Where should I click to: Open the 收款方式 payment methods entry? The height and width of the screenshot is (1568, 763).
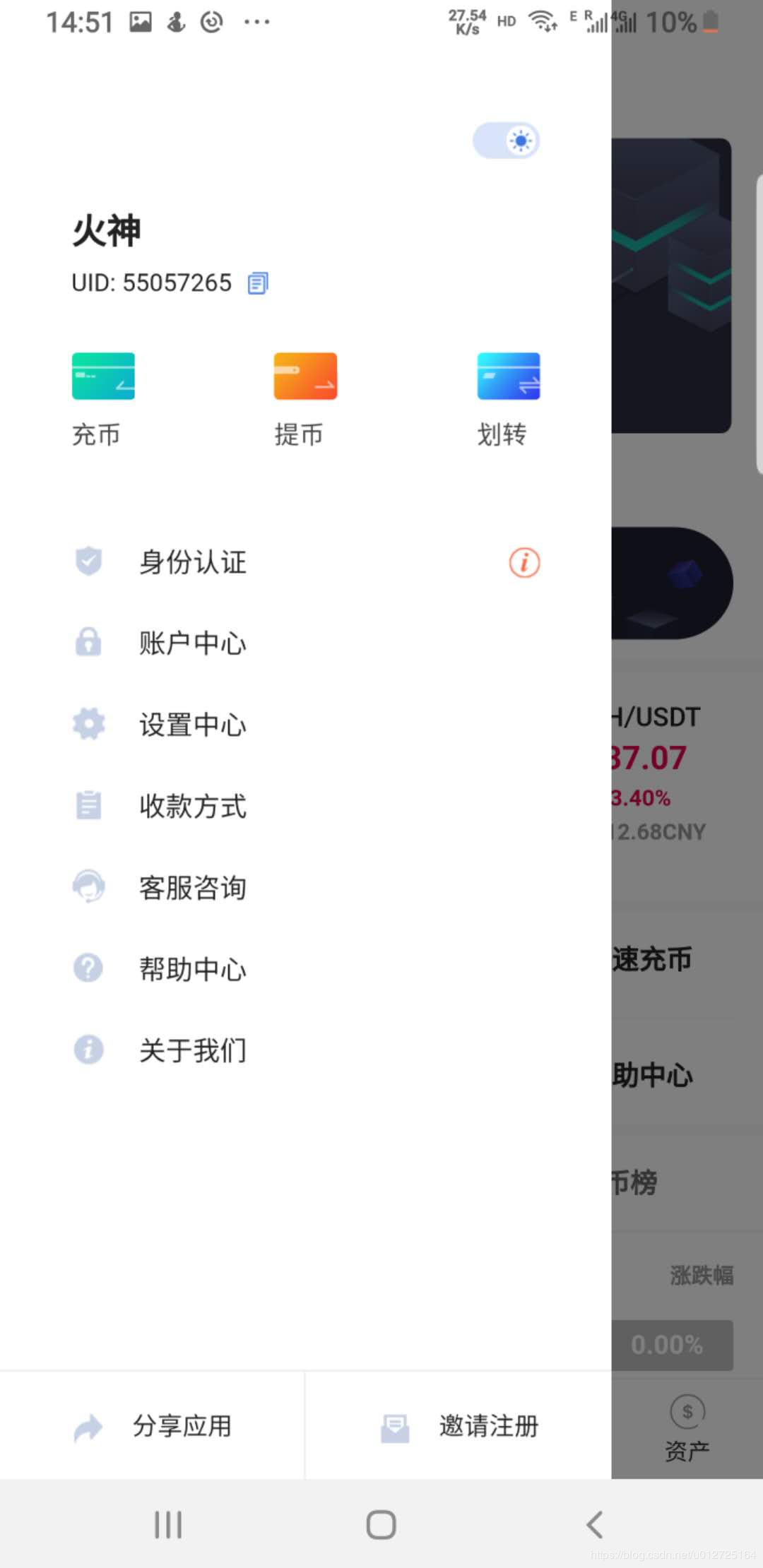pyautogui.click(x=192, y=807)
